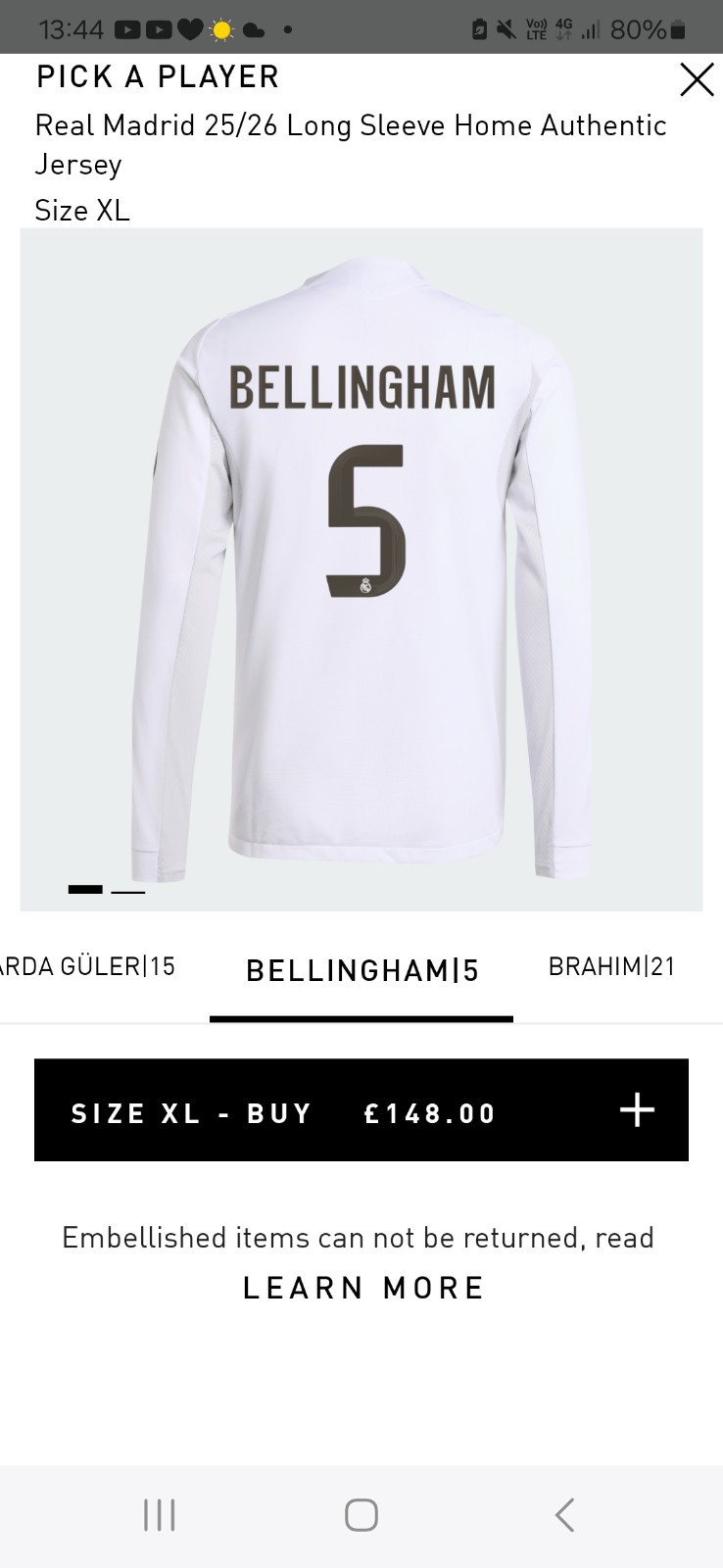Go back using the system back button
Image resolution: width=723 pixels, height=1568 pixels.
(x=564, y=1515)
